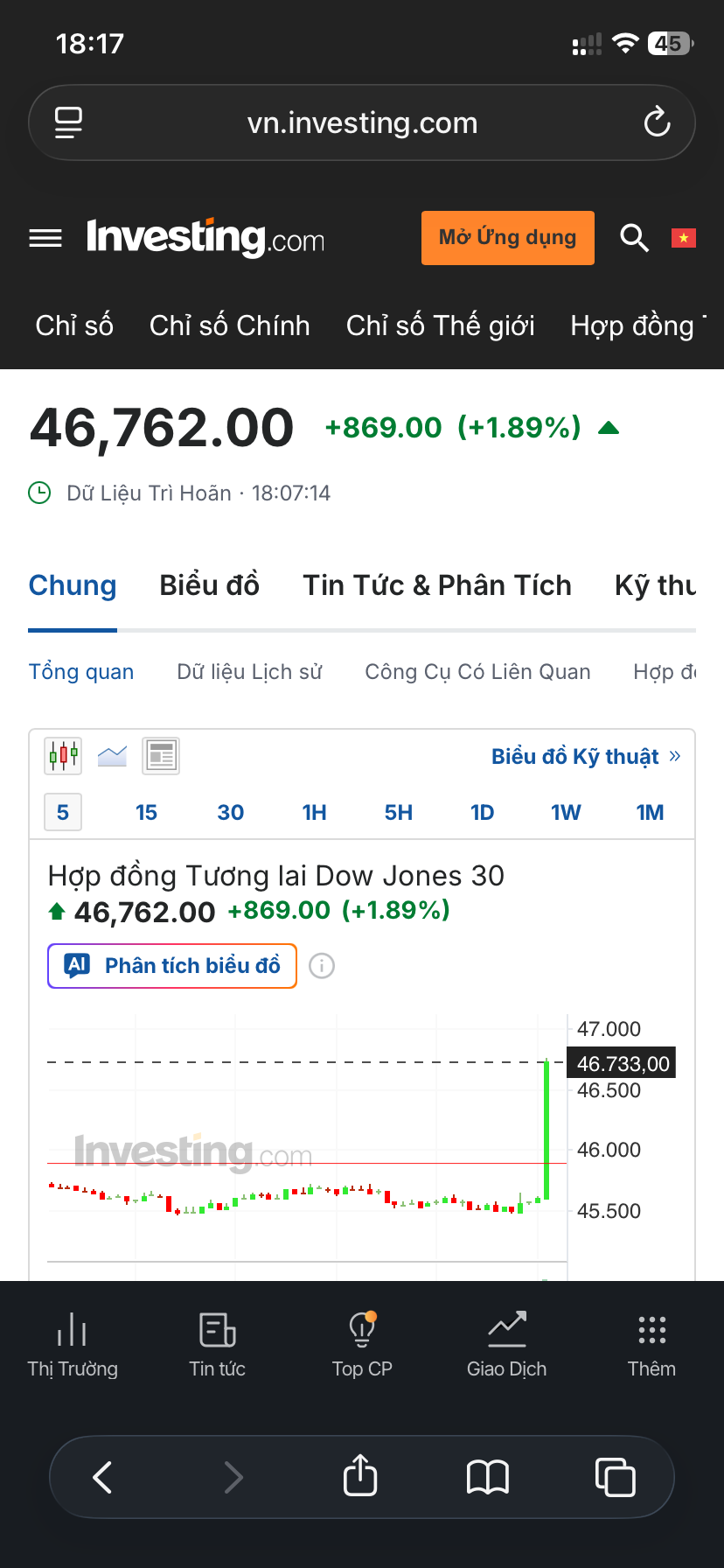This screenshot has width=724, height=1568.
Task: Set chart interval to 1H
Action: coord(314,813)
